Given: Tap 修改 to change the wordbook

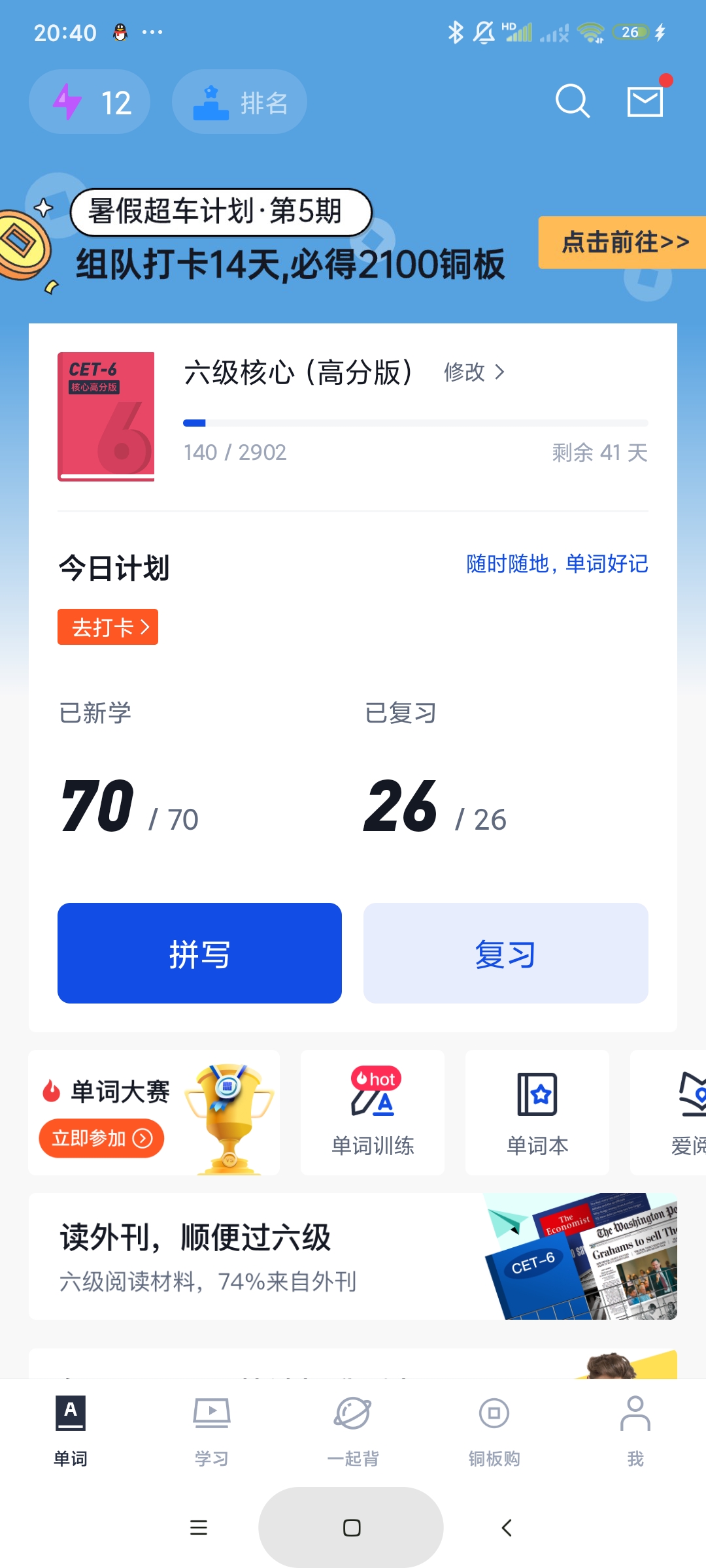Looking at the screenshot, I should click(474, 372).
